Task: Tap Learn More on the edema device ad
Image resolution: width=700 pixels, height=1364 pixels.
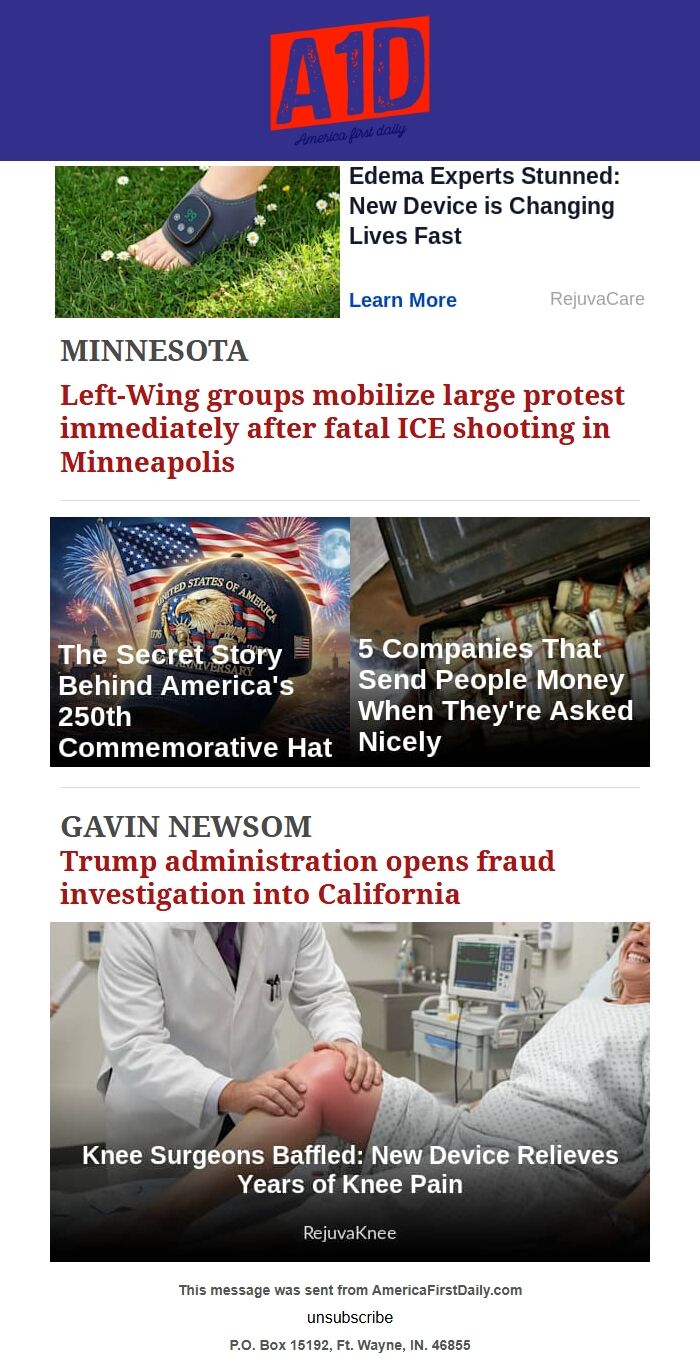Action: 402,300
